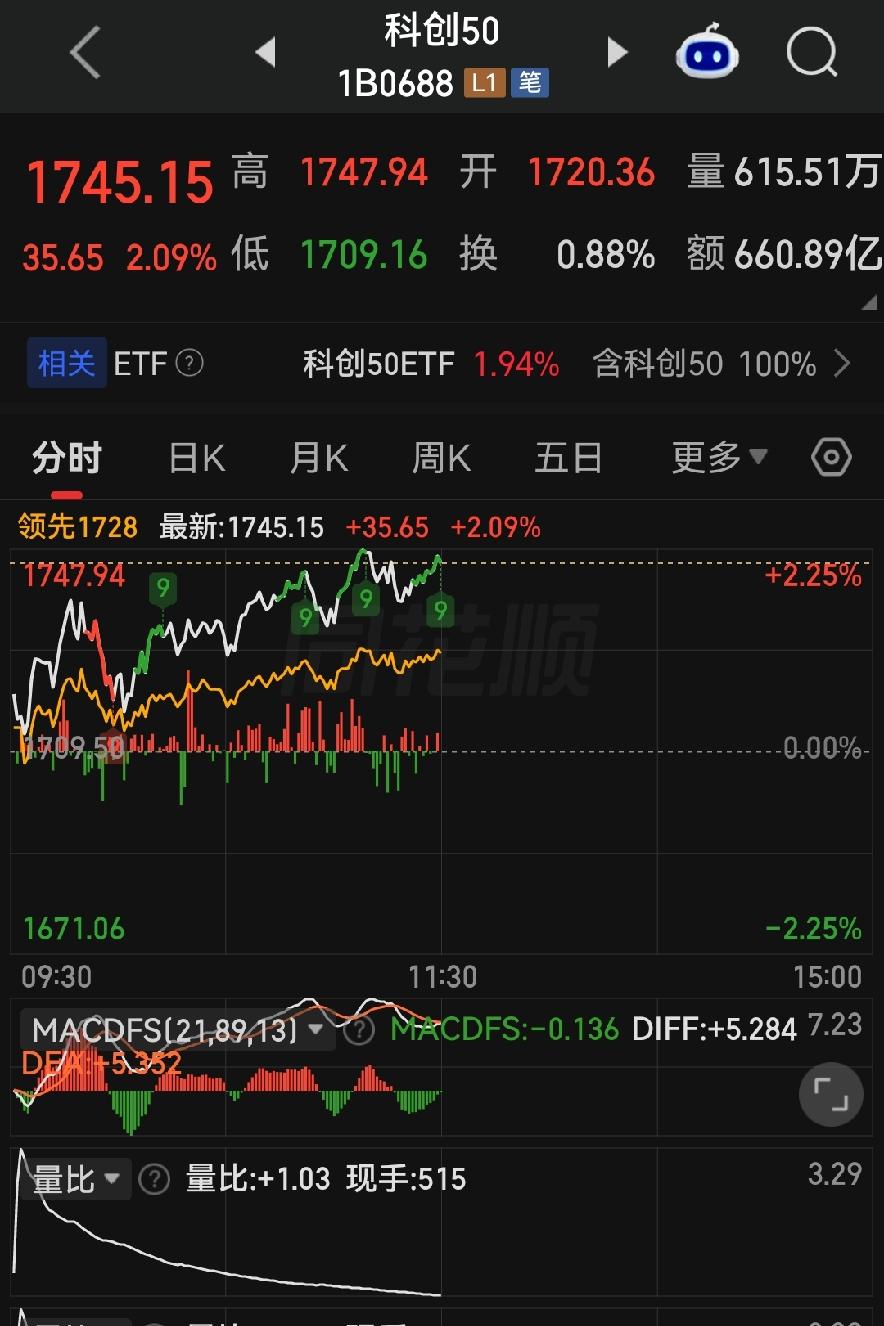Switch to the previous index with left triangle
884x1326 pixels.
pyautogui.click(x=265, y=52)
